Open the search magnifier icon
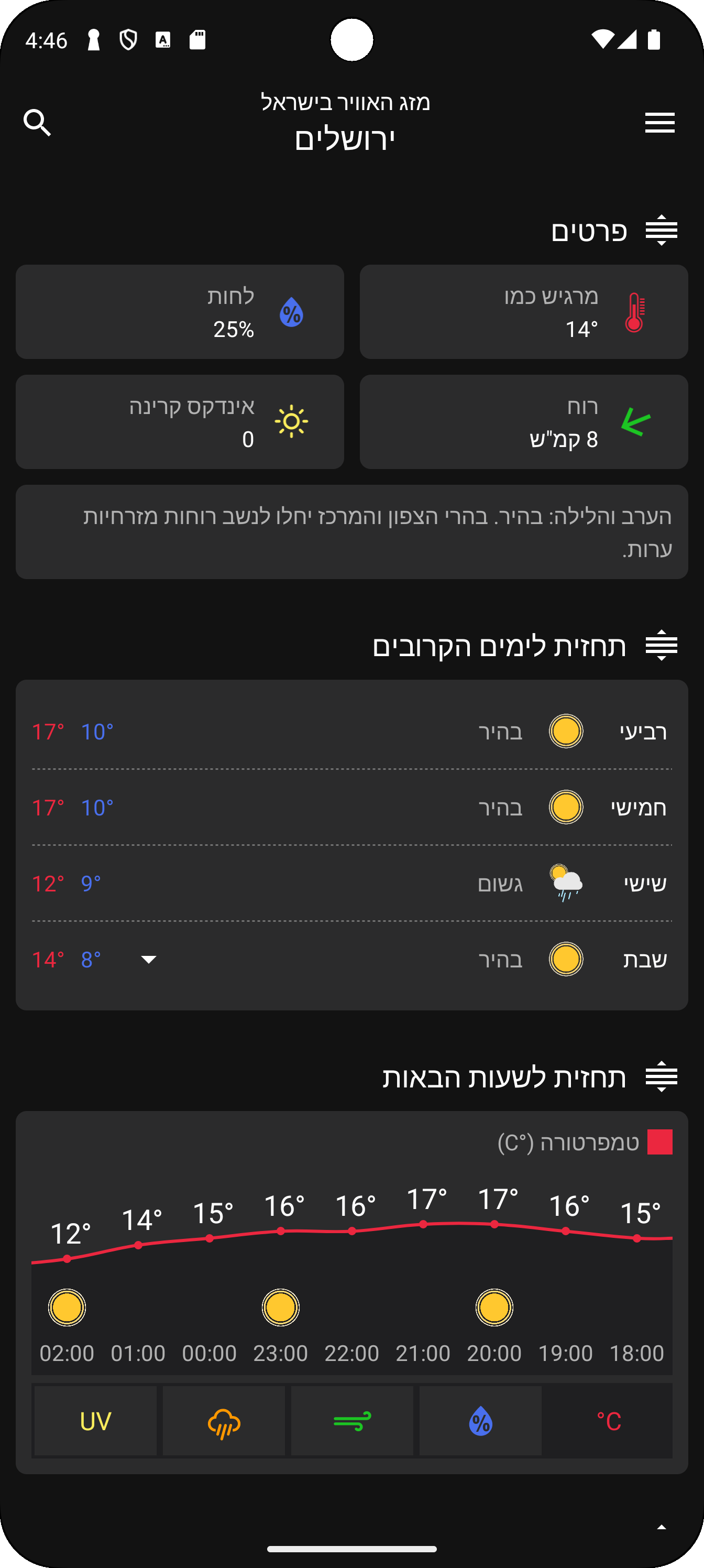This screenshot has width=704, height=1568. point(37,123)
